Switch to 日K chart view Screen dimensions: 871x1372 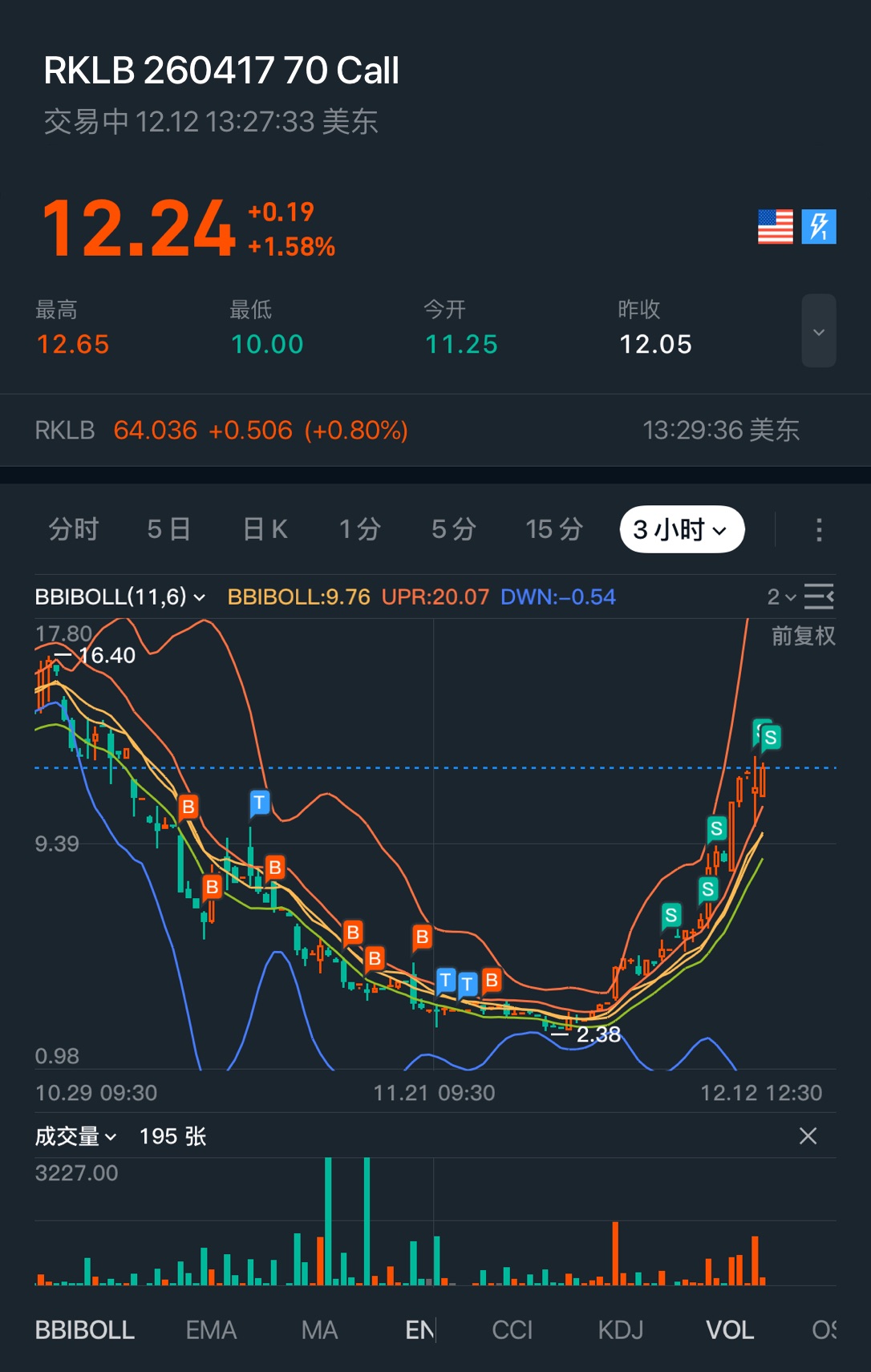[265, 529]
